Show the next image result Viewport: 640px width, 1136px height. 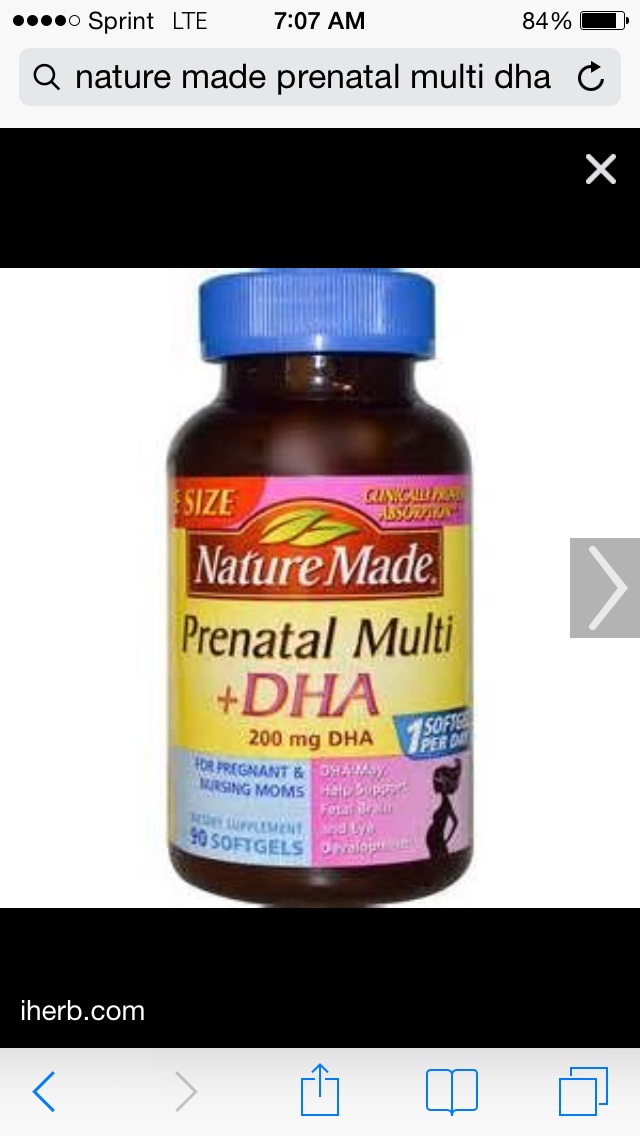605,588
